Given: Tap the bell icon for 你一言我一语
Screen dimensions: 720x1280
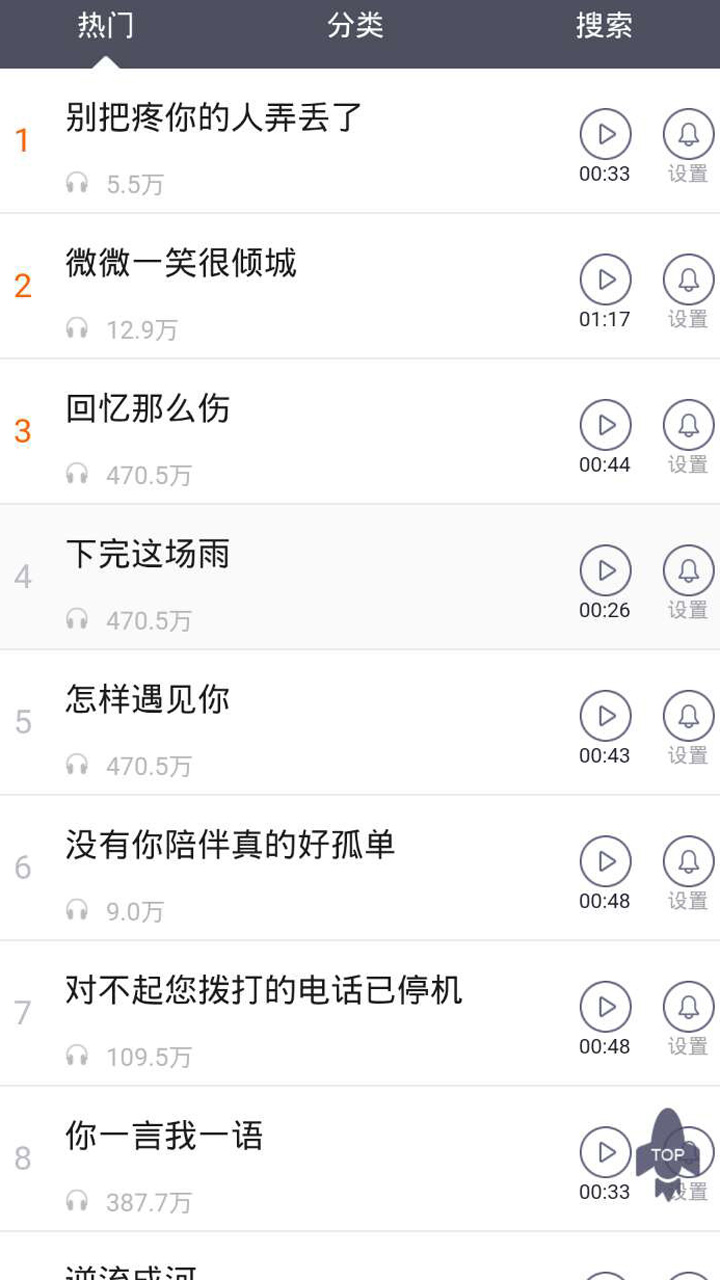Looking at the screenshot, I should (686, 1152).
